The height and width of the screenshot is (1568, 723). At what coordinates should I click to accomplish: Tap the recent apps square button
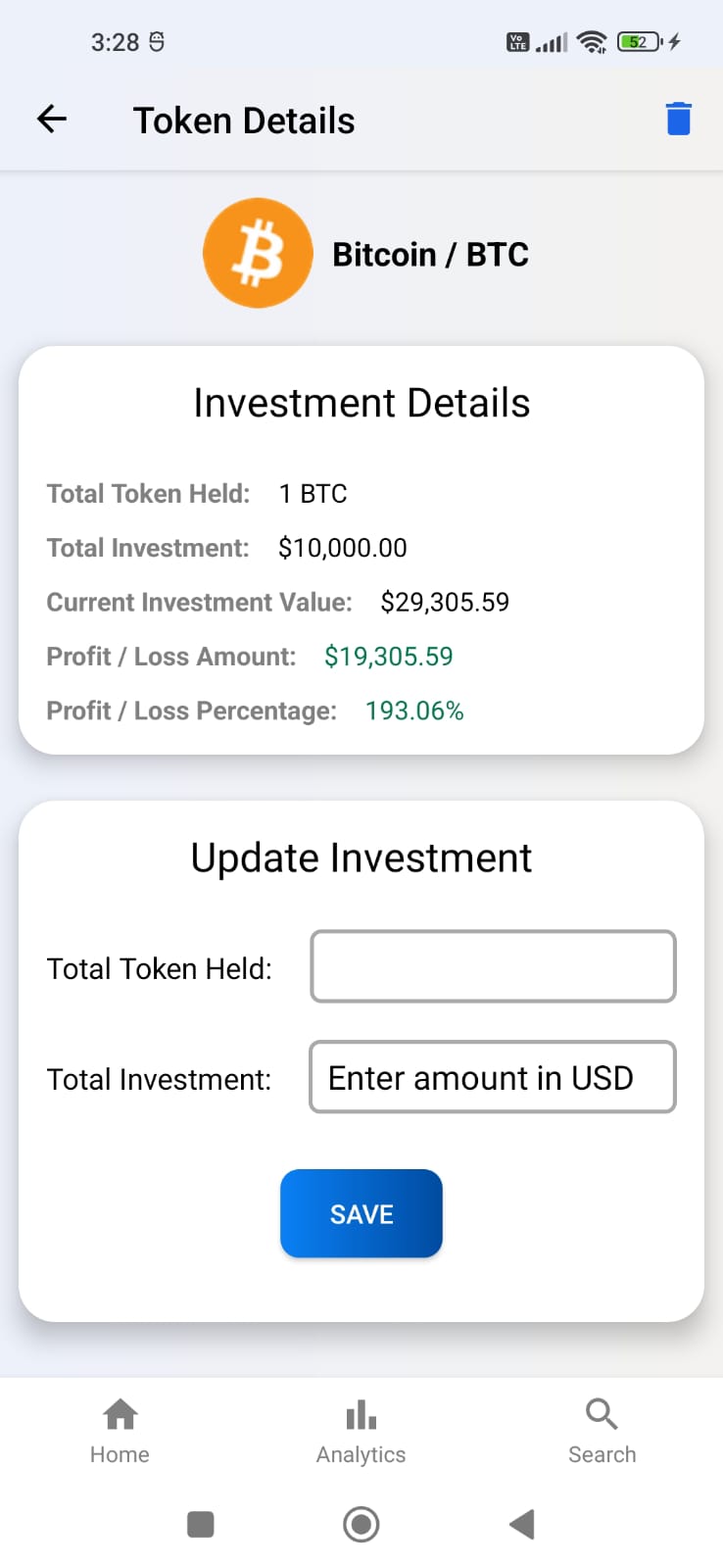(x=200, y=1524)
